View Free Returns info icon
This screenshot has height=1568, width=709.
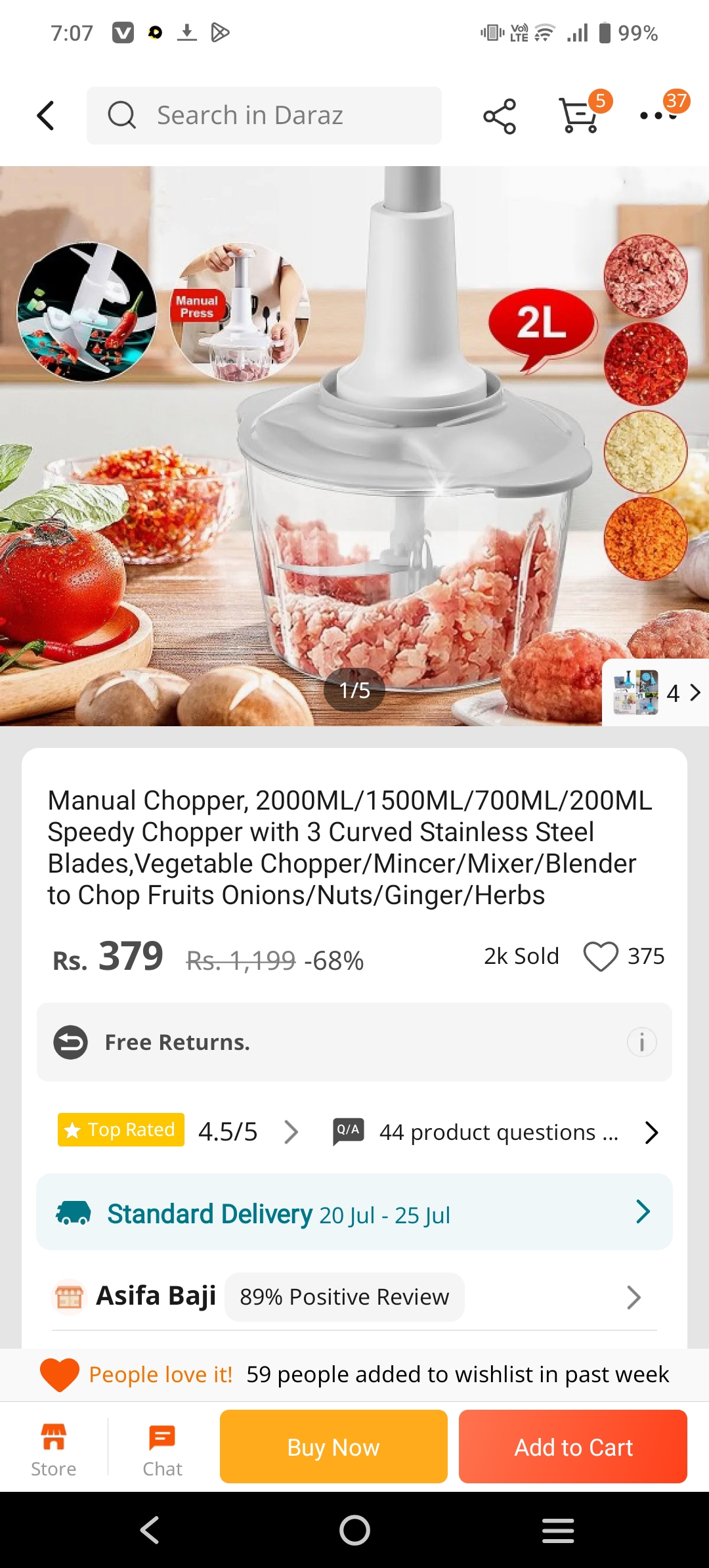641,1042
